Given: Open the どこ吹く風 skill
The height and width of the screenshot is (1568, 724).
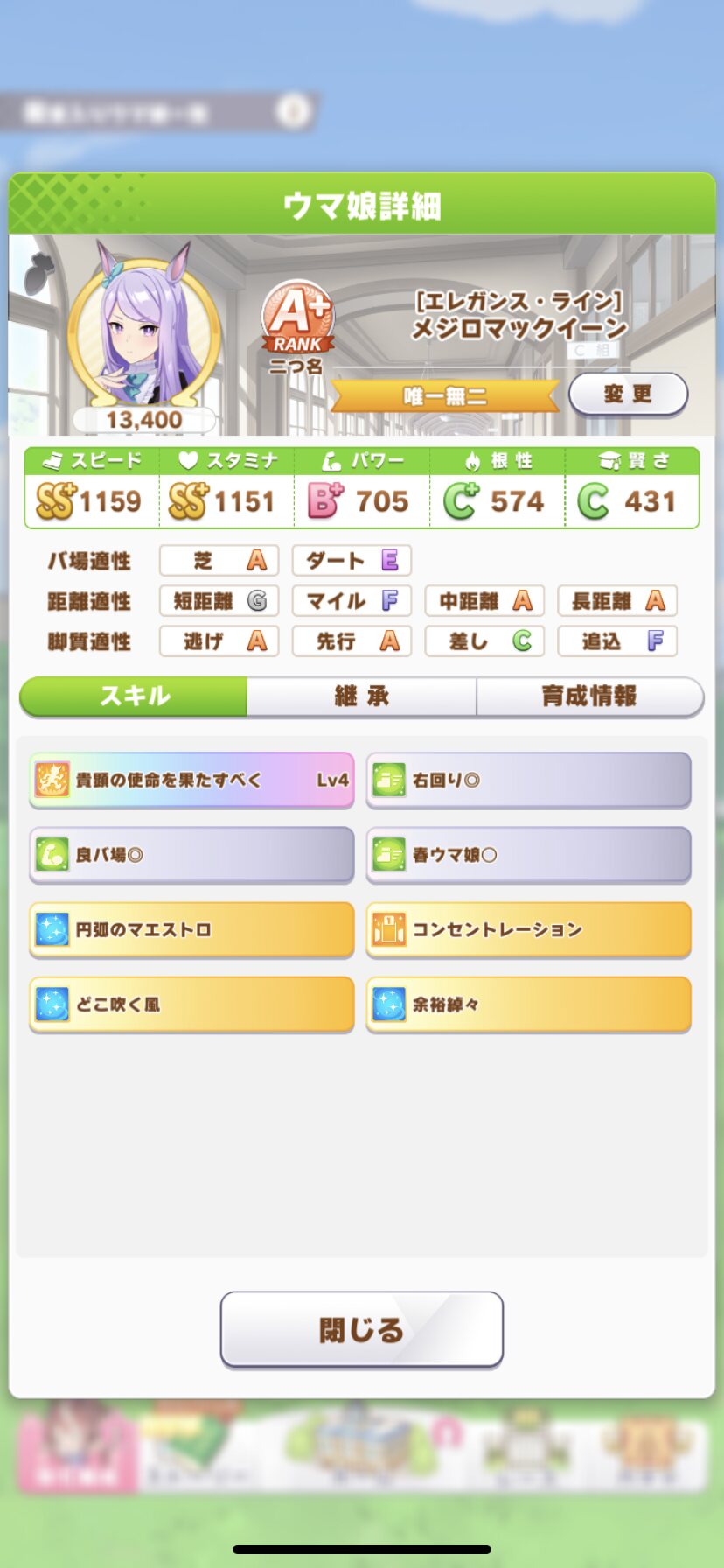Looking at the screenshot, I should (191, 1004).
